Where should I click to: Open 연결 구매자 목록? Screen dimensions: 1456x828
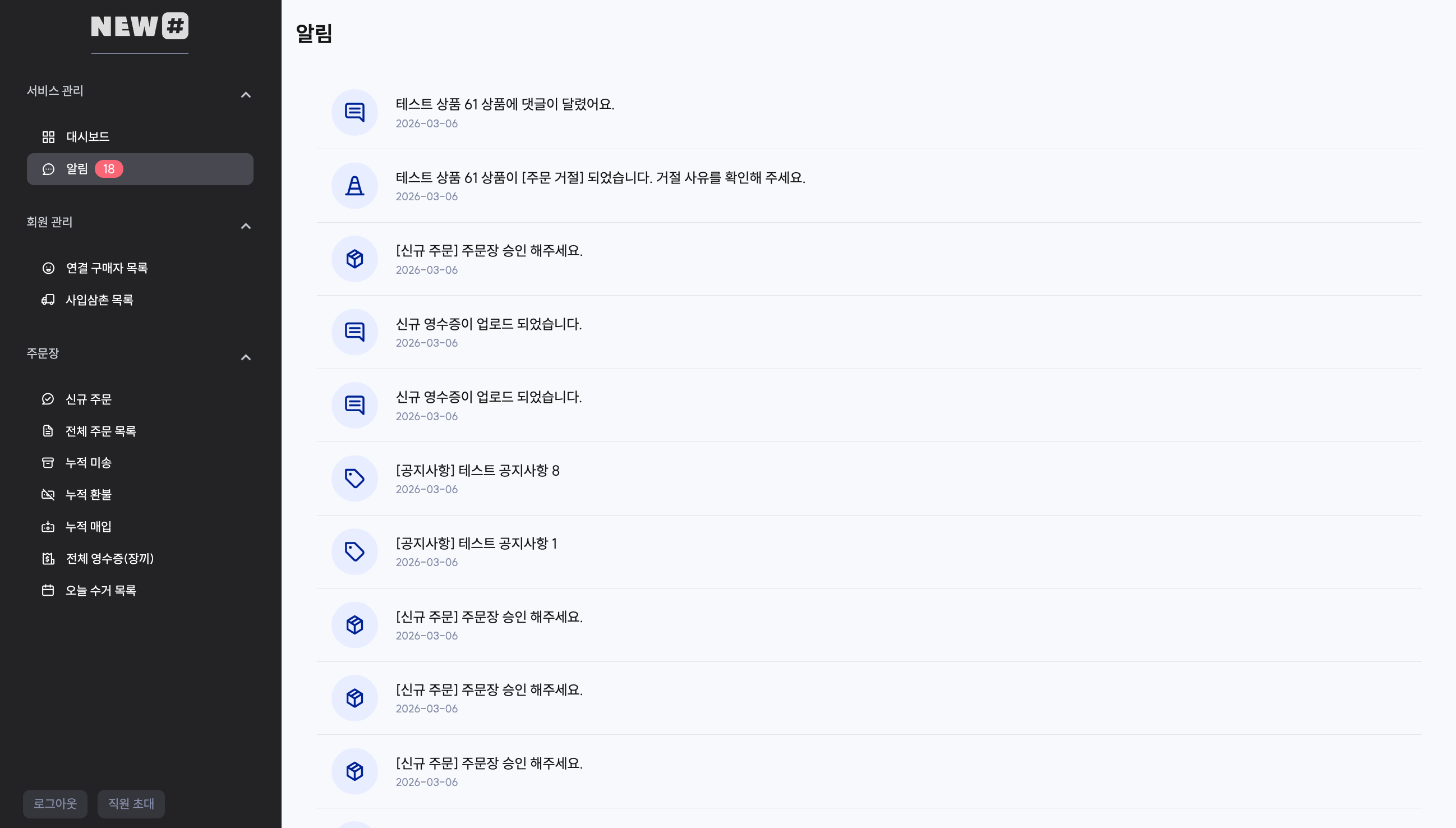pyautogui.click(x=107, y=268)
